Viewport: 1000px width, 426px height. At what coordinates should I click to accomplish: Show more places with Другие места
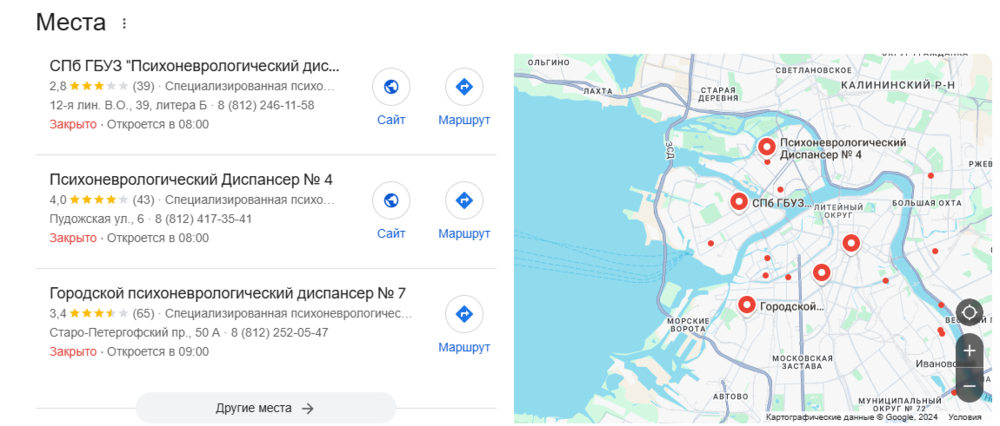coord(265,408)
